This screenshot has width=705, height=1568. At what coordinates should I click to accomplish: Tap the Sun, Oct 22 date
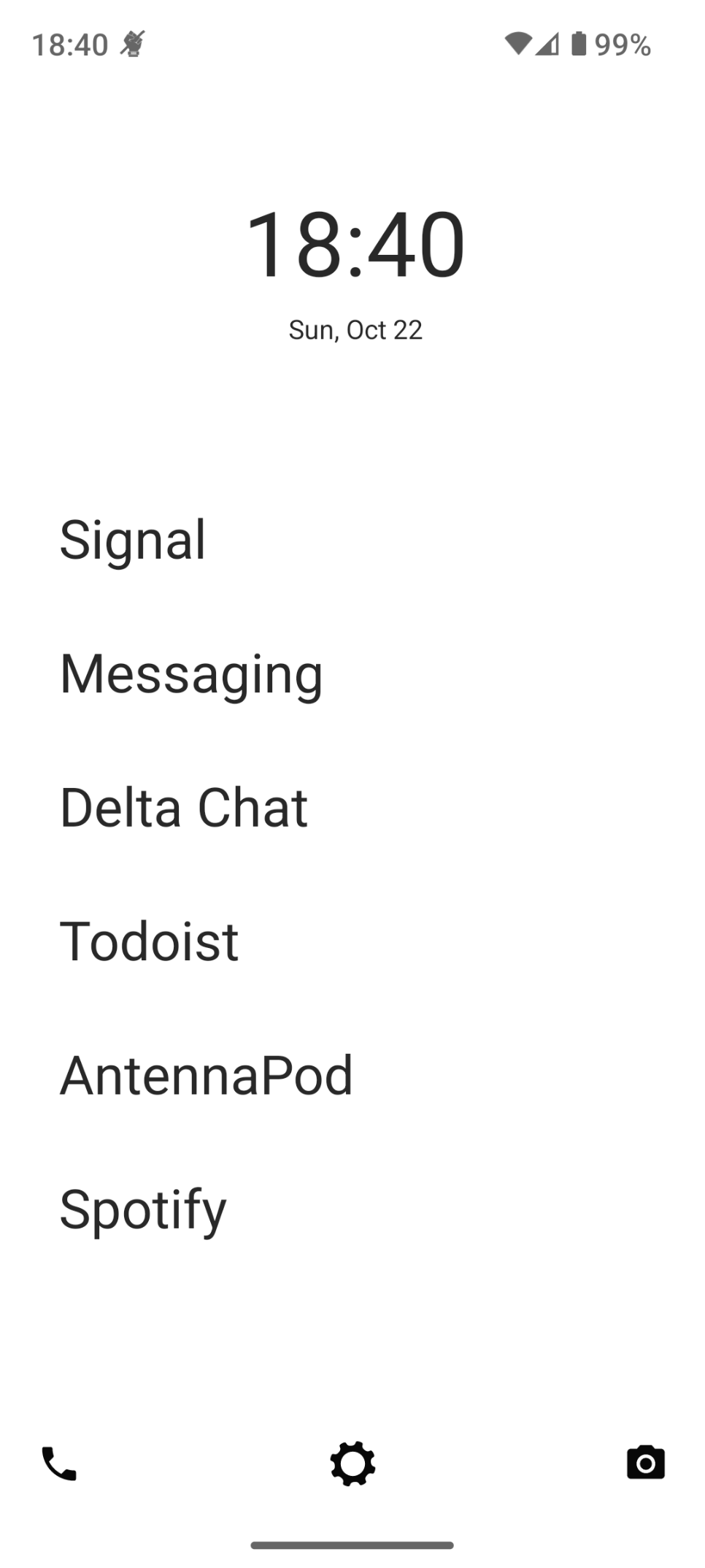coord(355,330)
